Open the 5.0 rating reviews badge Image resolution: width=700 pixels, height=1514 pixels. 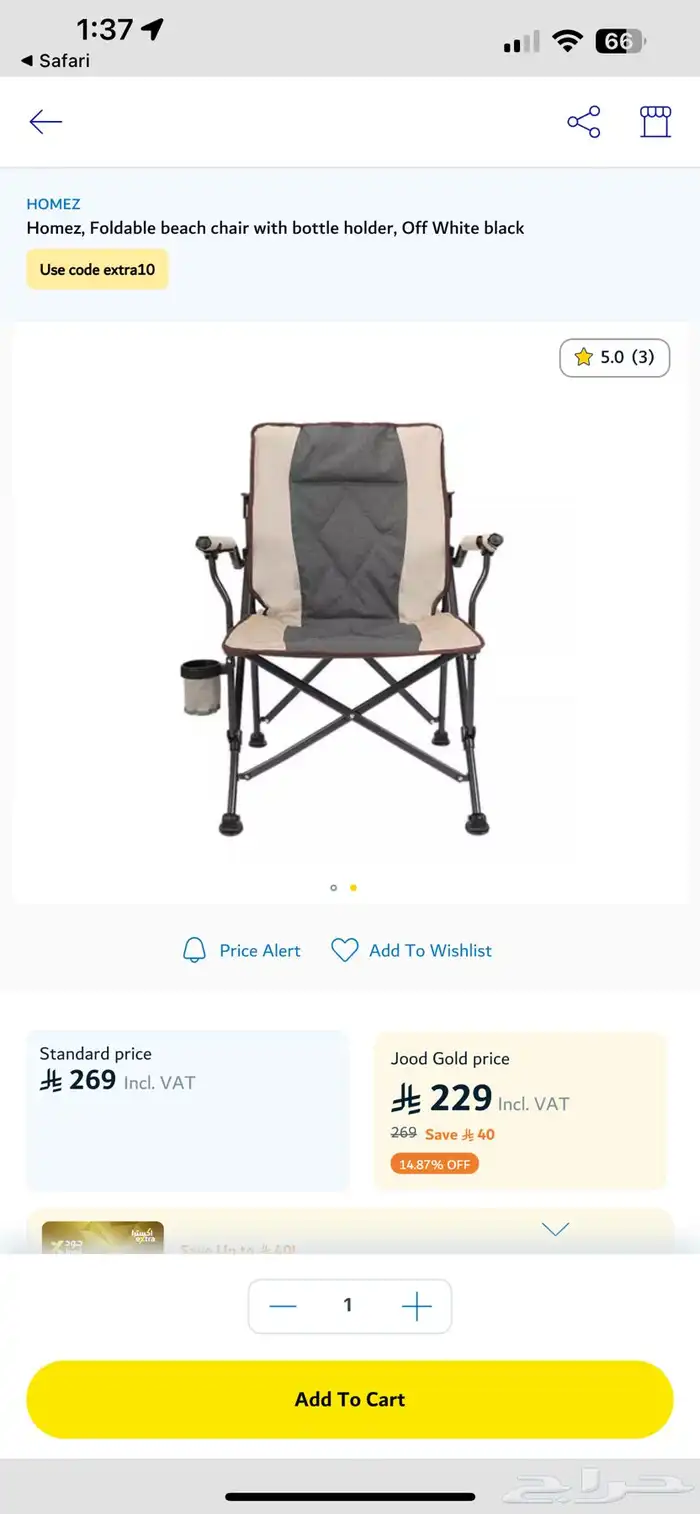click(x=614, y=357)
